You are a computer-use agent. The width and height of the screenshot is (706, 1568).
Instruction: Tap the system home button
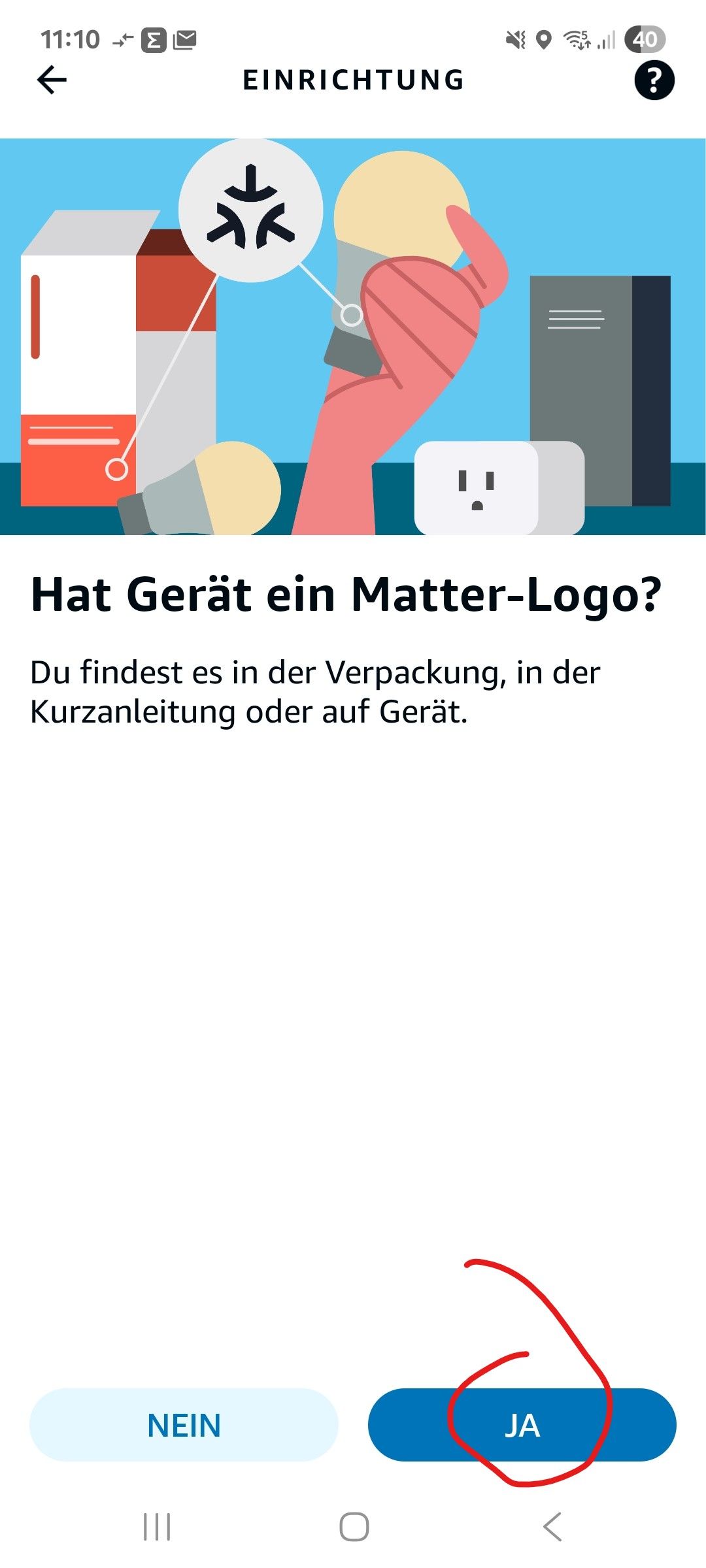point(354,1527)
